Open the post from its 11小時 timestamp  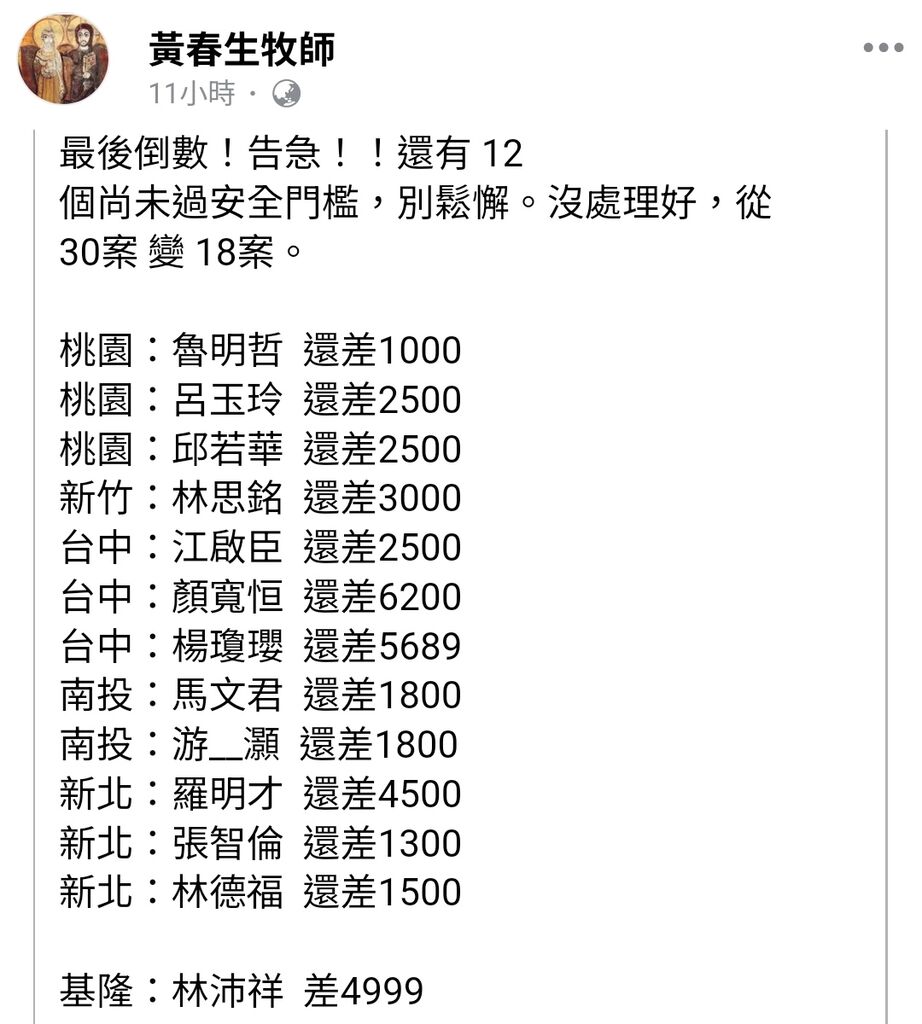click(x=191, y=94)
